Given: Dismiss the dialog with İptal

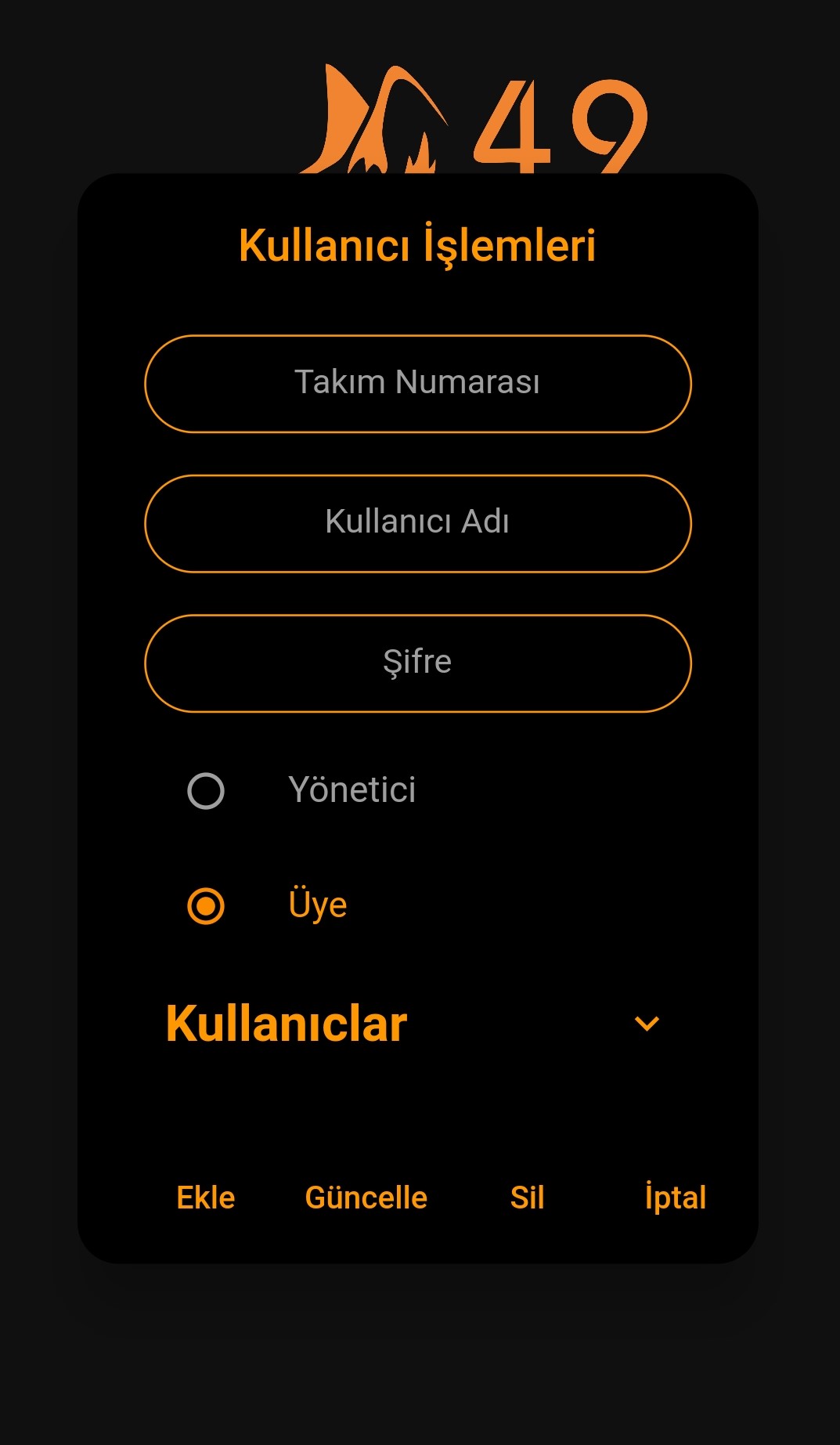Looking at the screenshot, I should 675,1198.
